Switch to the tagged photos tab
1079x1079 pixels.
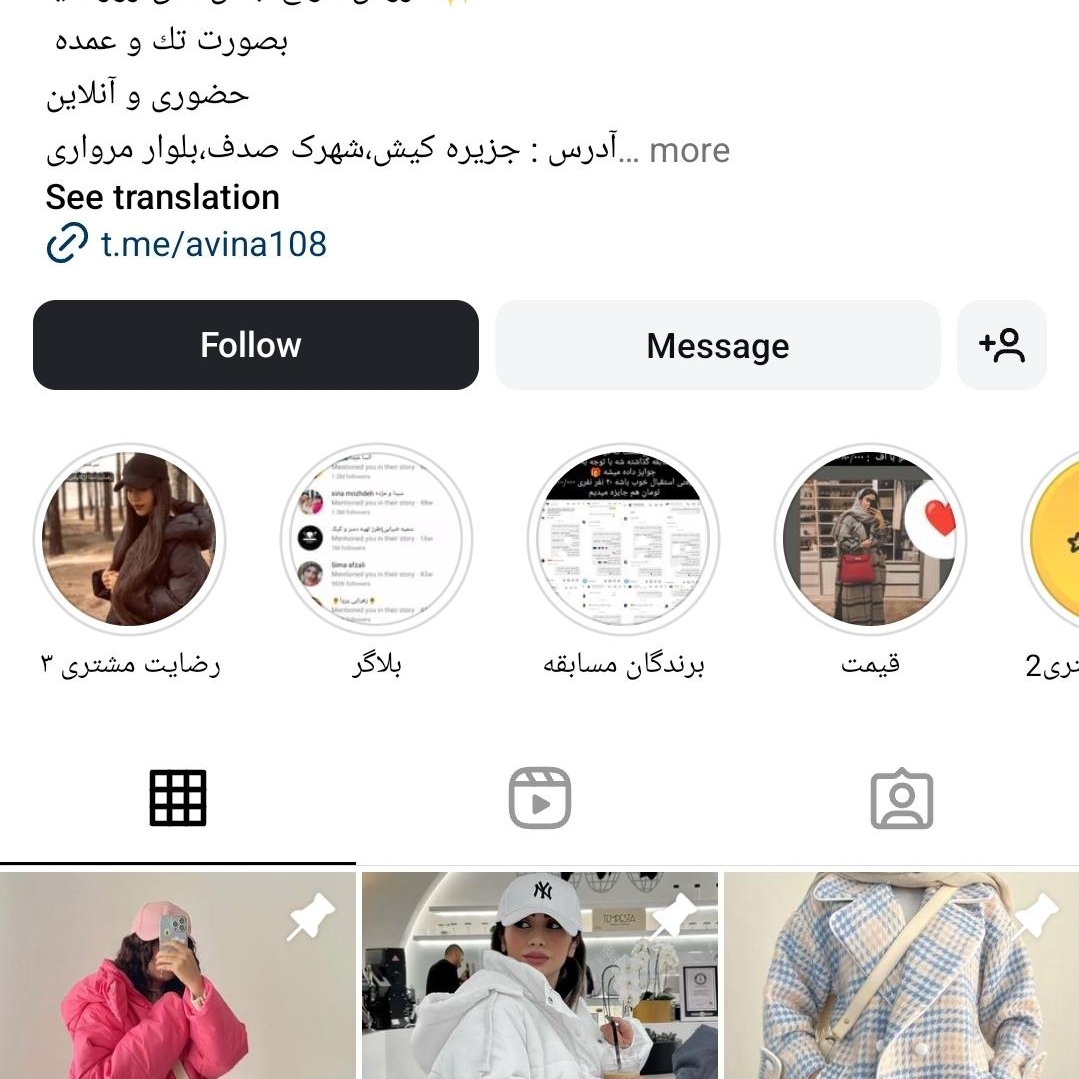(x=901, y=798)
